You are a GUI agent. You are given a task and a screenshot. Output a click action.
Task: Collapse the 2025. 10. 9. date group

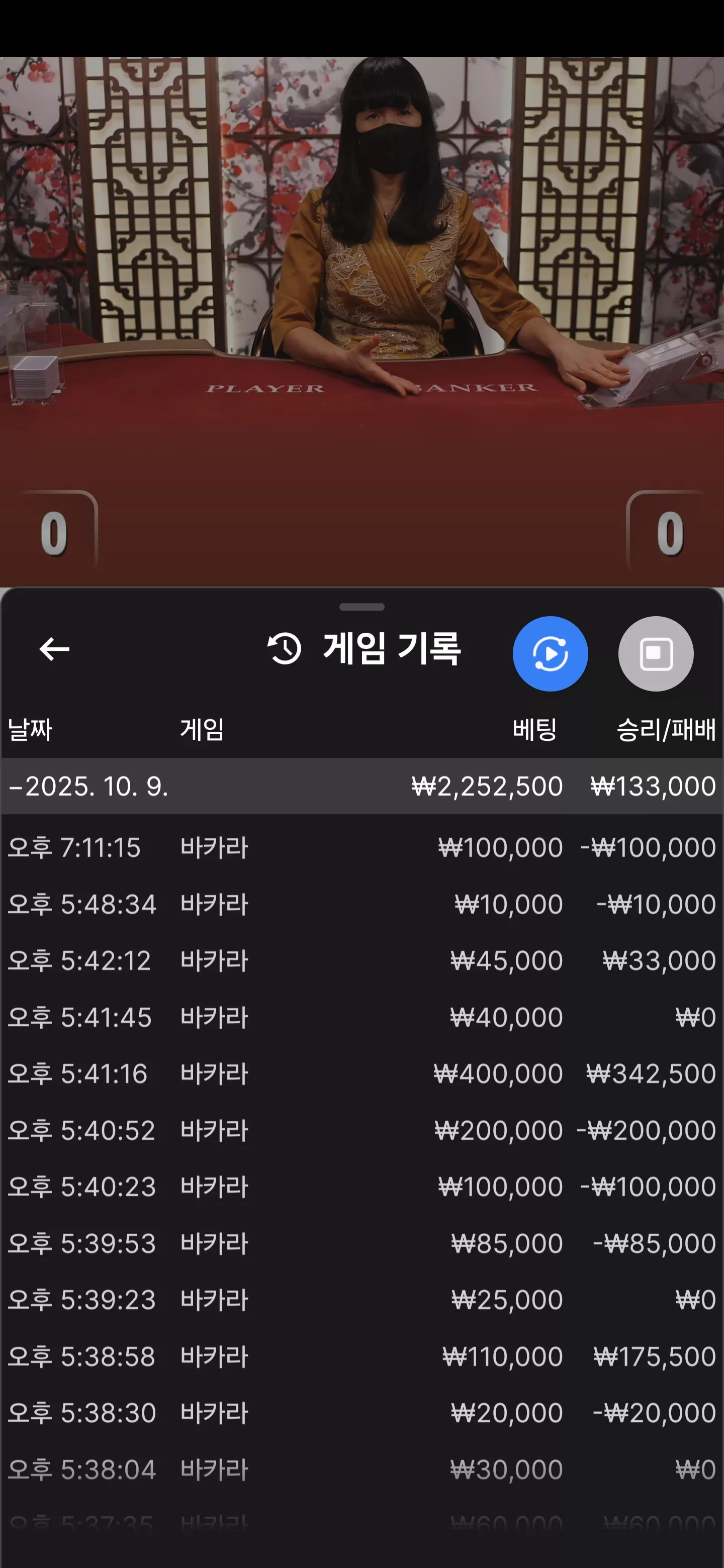coord(361,786)
